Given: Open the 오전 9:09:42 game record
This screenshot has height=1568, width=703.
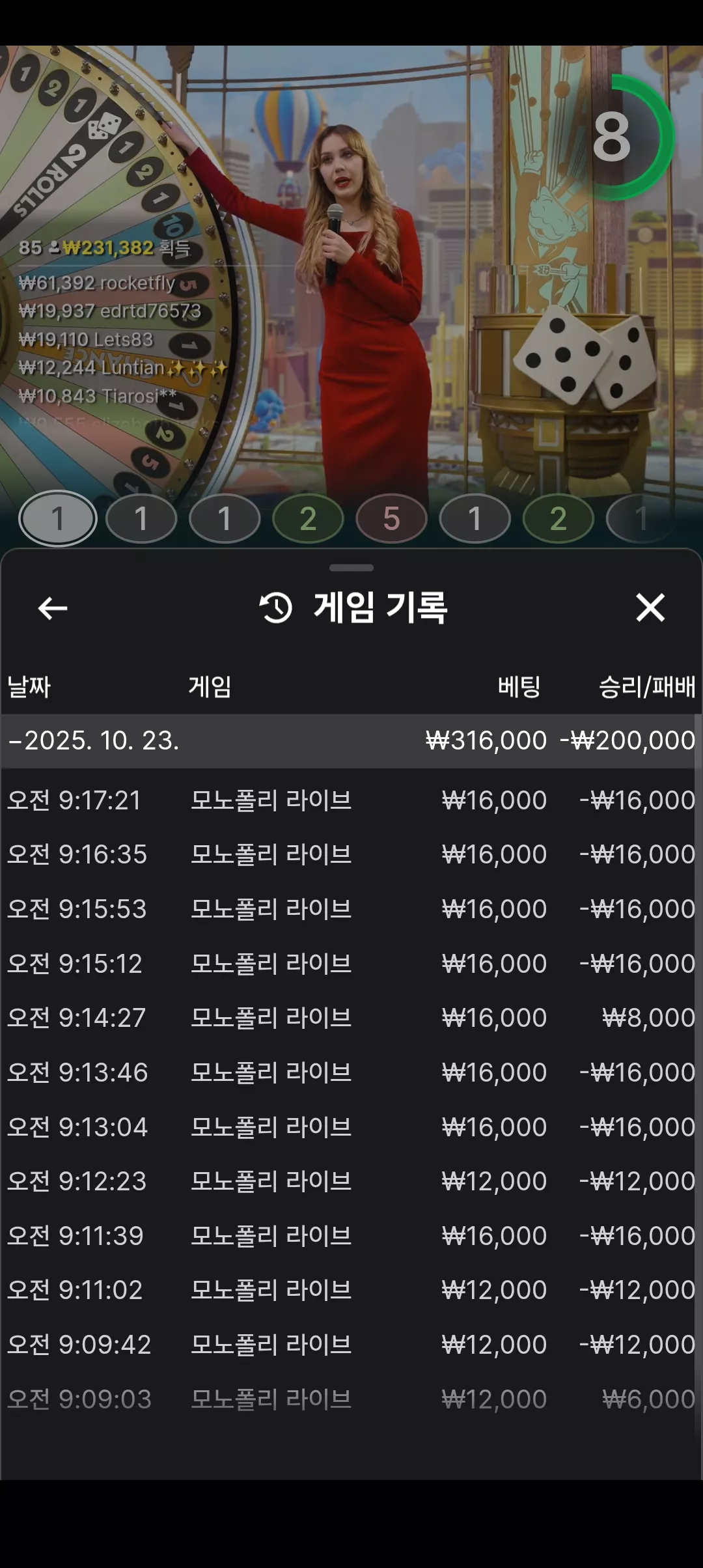Looking at the screenshot, I should 351,1345.
